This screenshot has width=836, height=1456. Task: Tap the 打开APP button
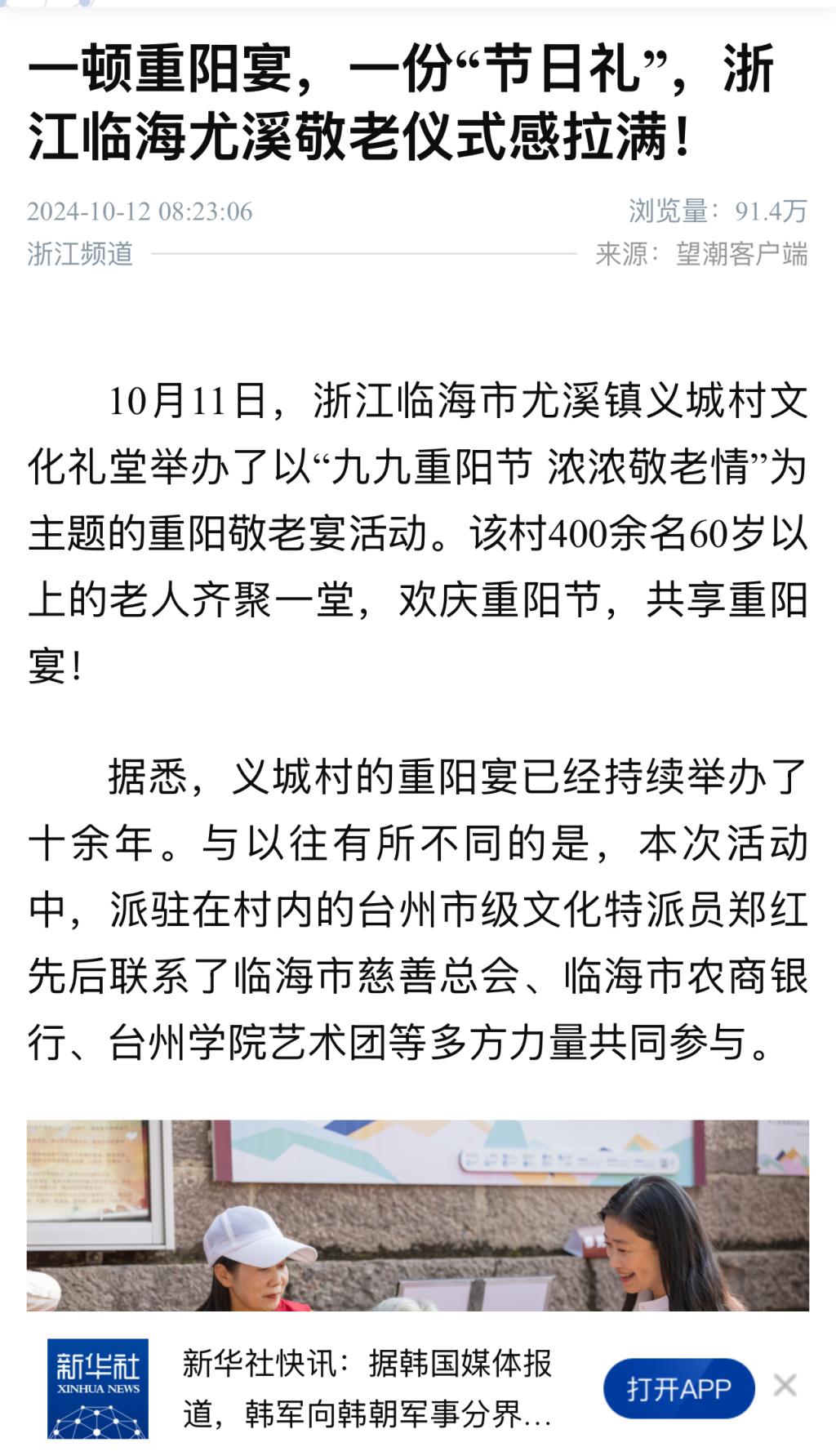point(678,1388)
